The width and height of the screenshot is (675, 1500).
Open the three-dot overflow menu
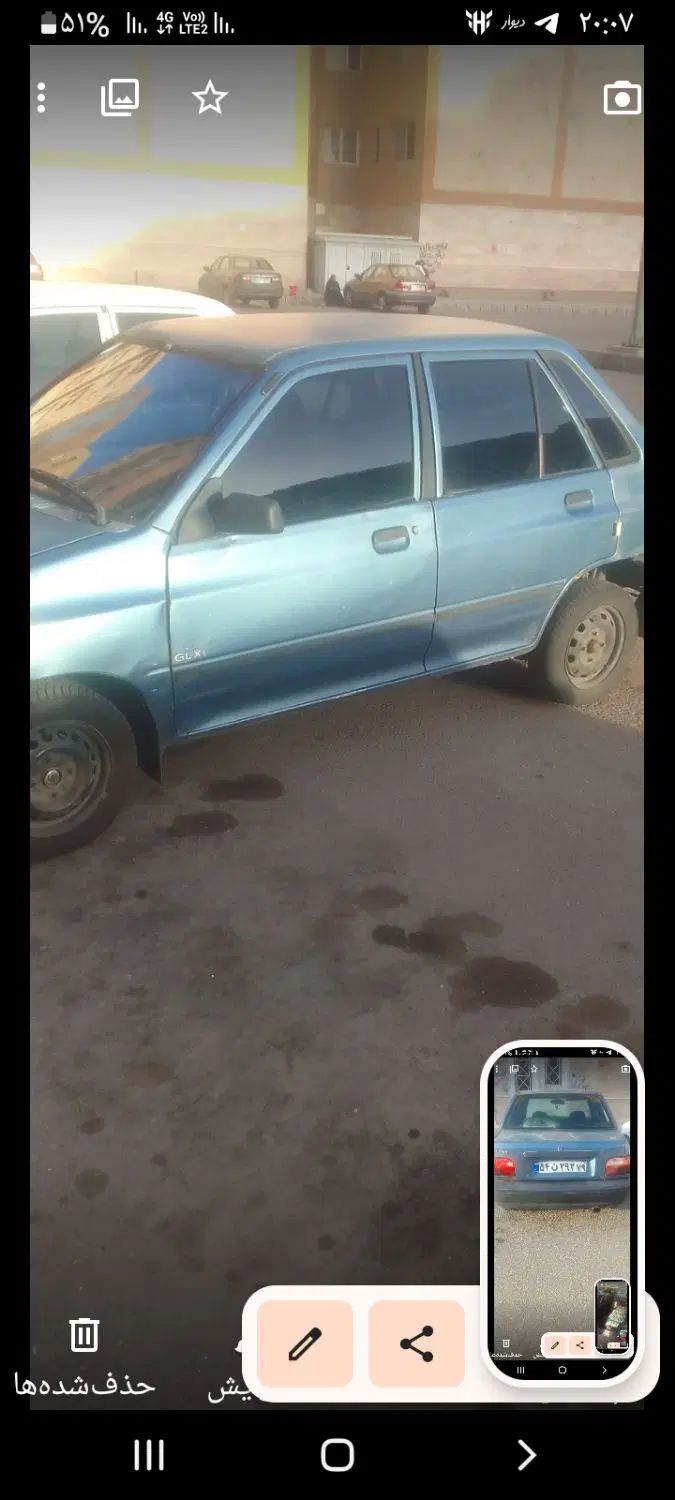(41, 98)
